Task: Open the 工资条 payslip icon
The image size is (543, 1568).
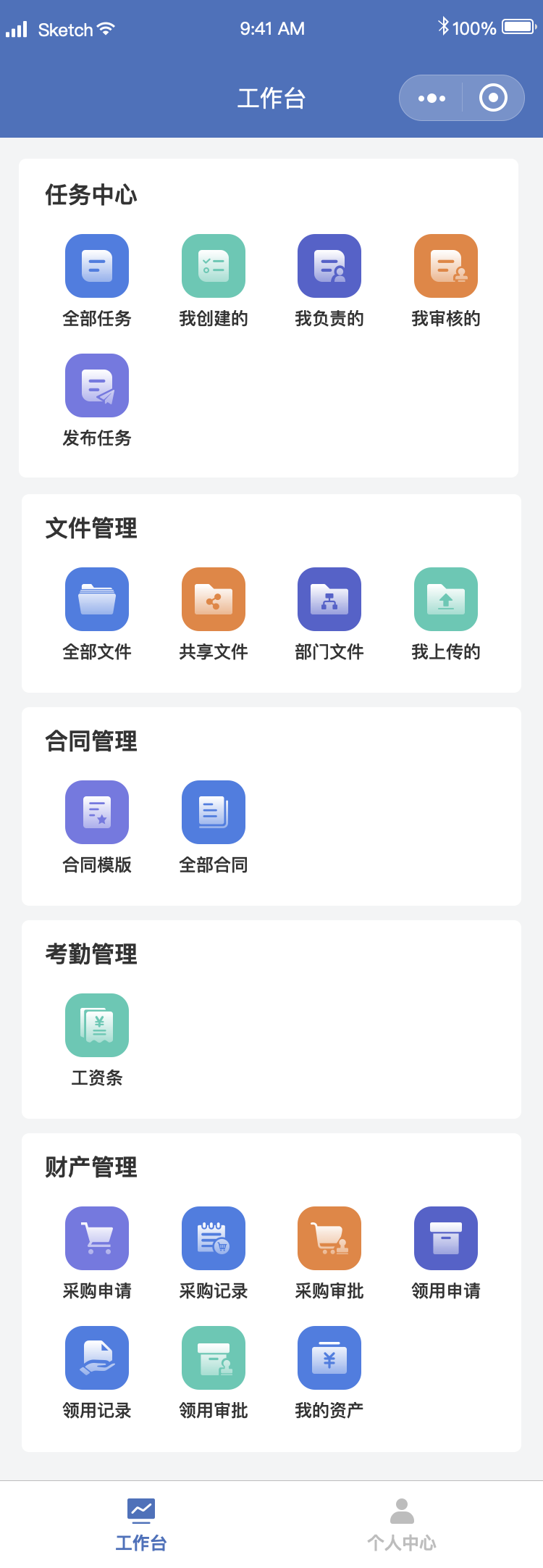Action: pyautogui.click(x=96, y=1025)
